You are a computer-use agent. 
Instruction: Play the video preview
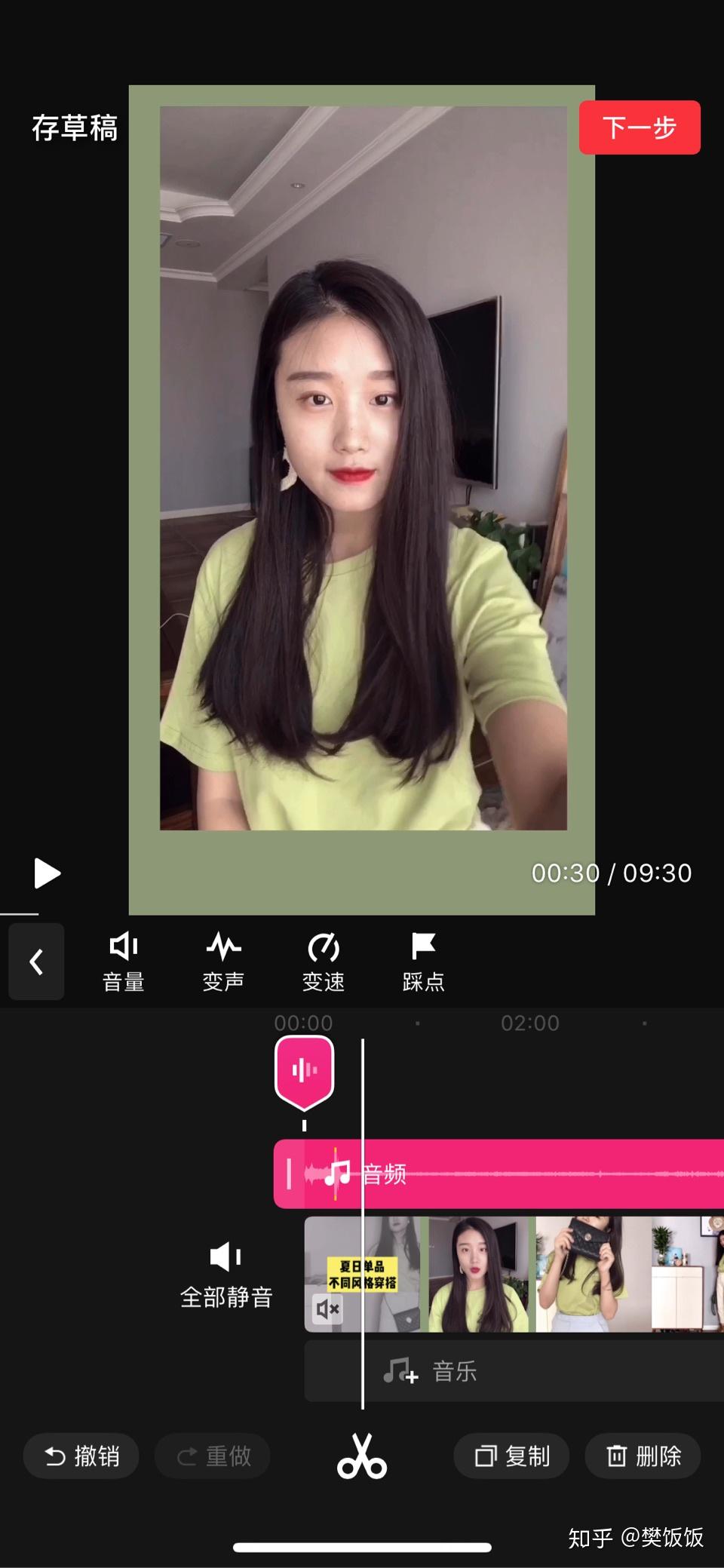coord(47,873)
